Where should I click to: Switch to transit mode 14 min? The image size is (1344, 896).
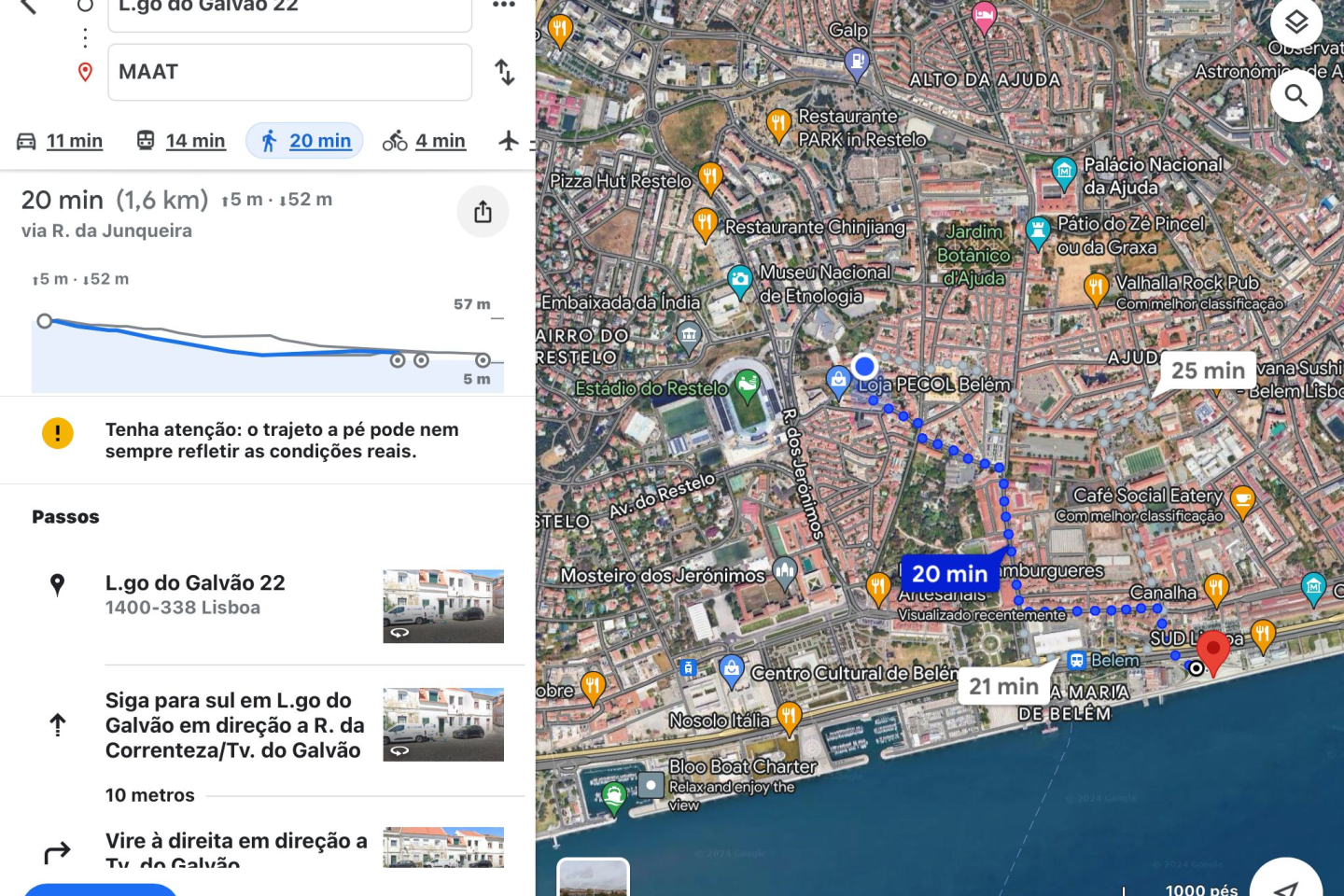click(x=182, y=141)
